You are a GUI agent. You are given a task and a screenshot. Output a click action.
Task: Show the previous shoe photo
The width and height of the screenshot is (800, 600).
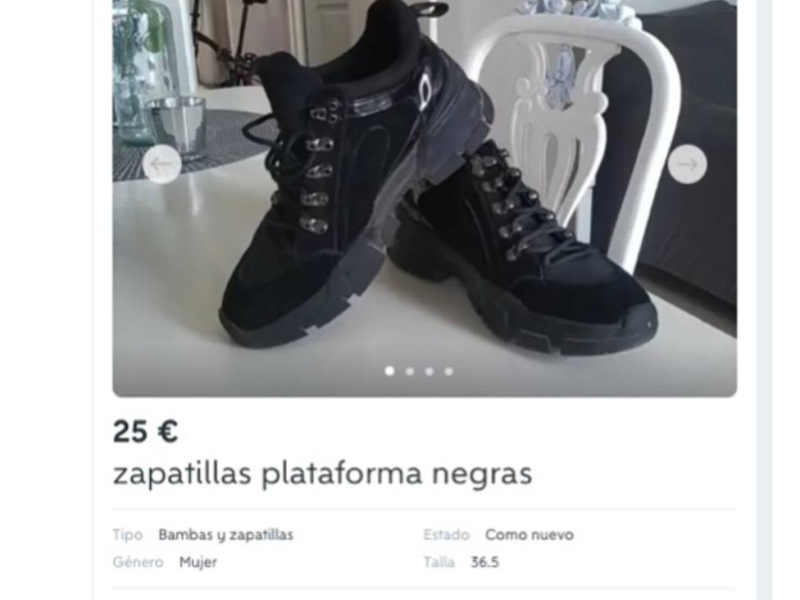pyautogui.click(x=162, y=164)
